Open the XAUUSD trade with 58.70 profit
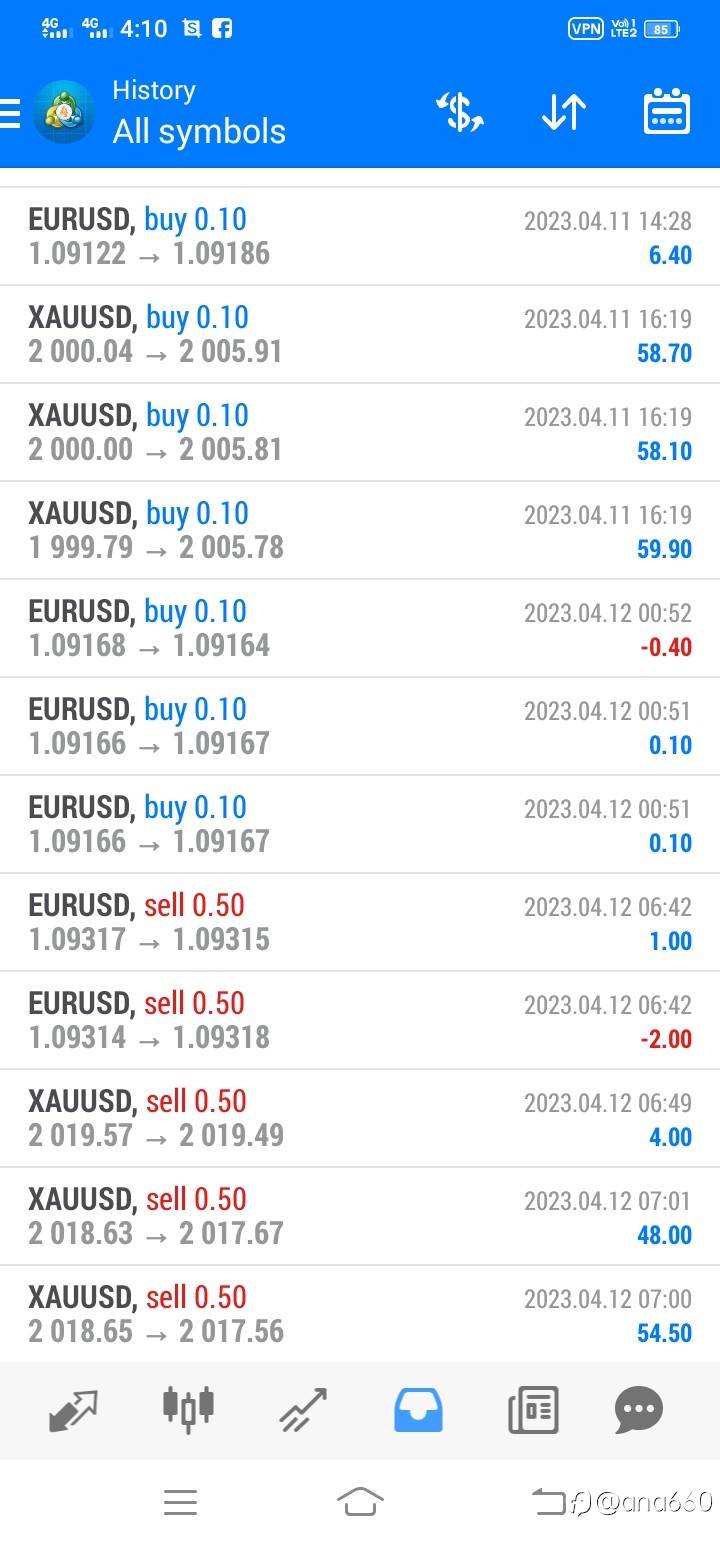This screenshot has width=720, height=1544. pyautogui.click(x=360, y=335)
